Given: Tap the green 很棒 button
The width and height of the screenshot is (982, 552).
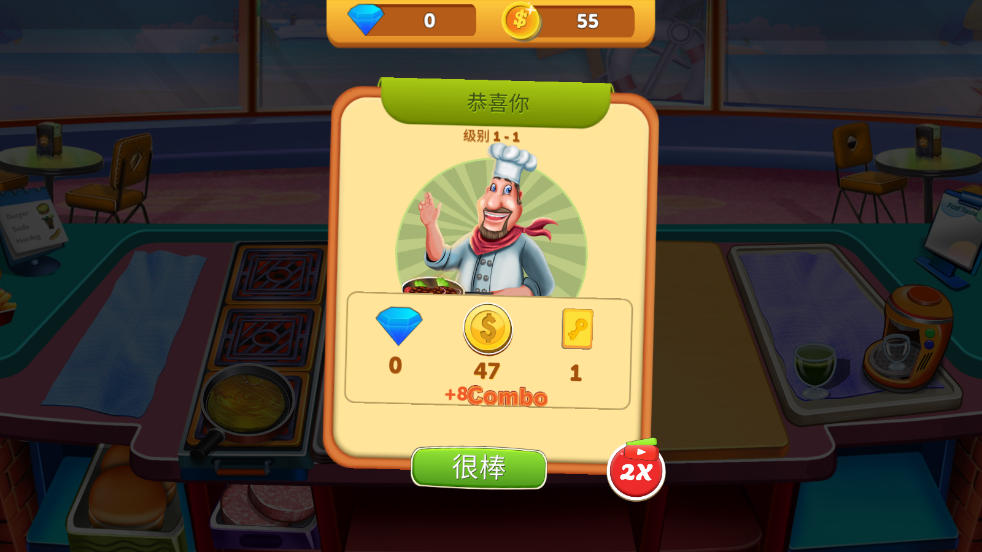Looking at the screenshot, I should (479, 467).
